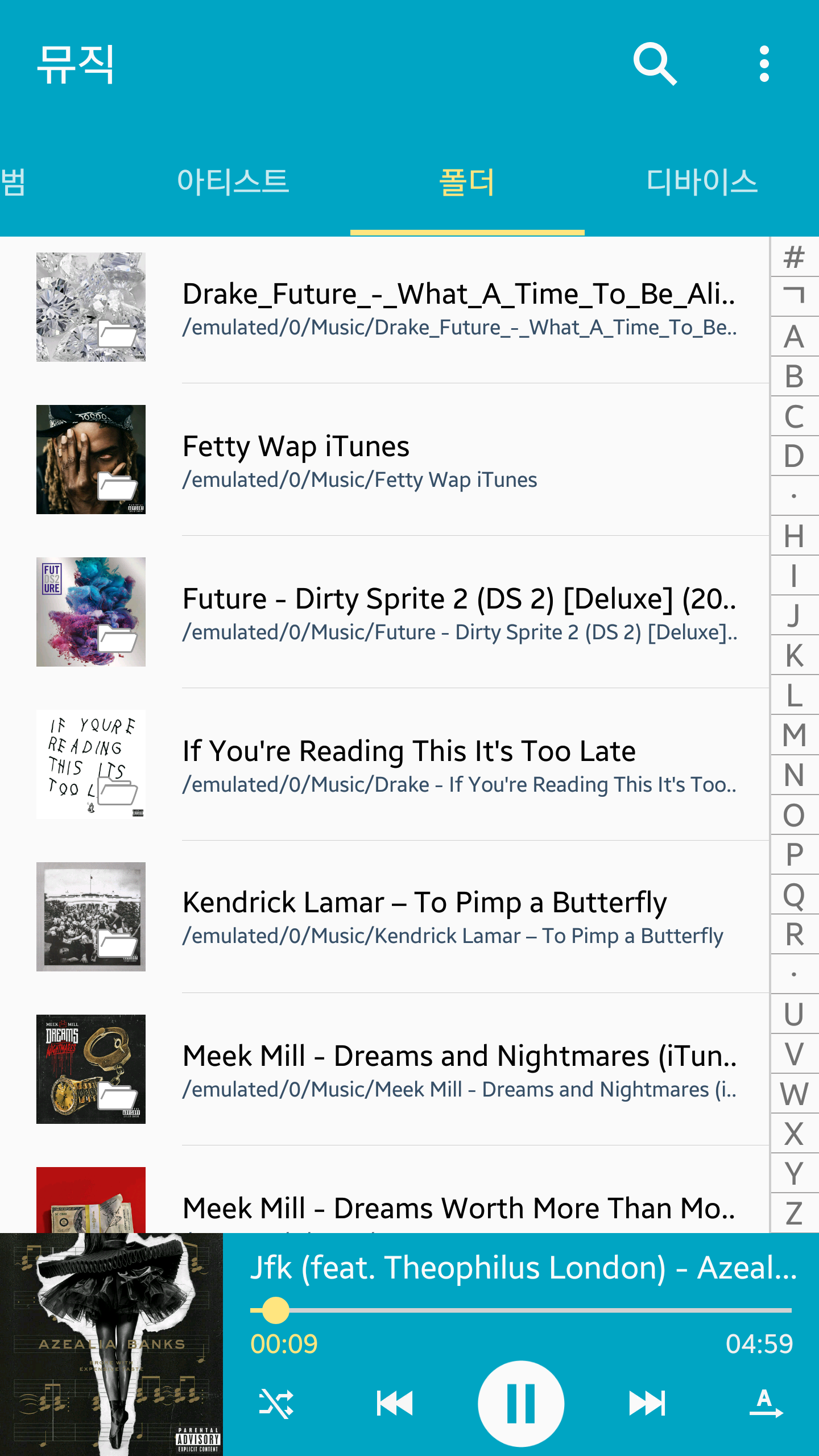This screenshot has height=1456, width=819.
Task: Toggle the repeat A mode icon
Action: (765, 1404)
